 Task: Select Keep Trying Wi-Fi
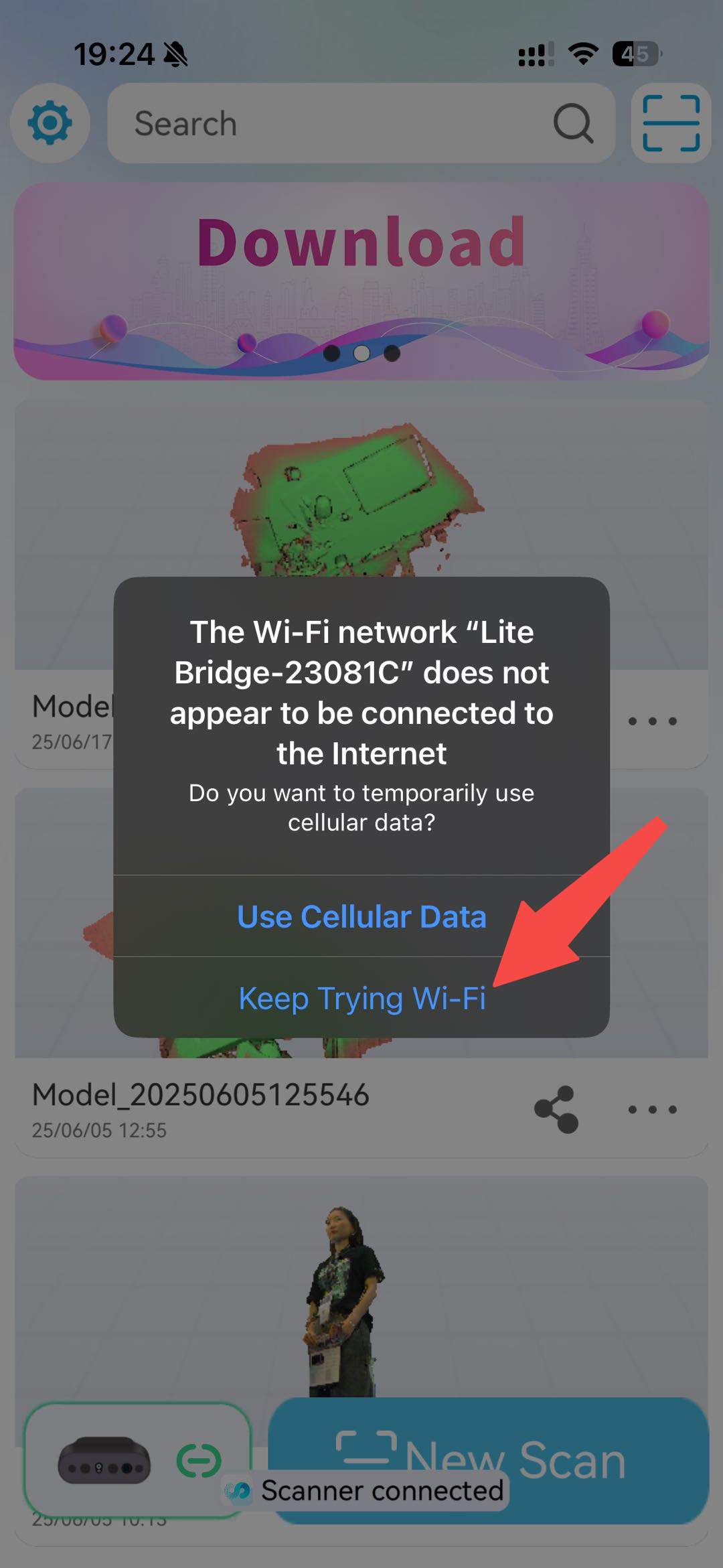[x=361, y=998]
